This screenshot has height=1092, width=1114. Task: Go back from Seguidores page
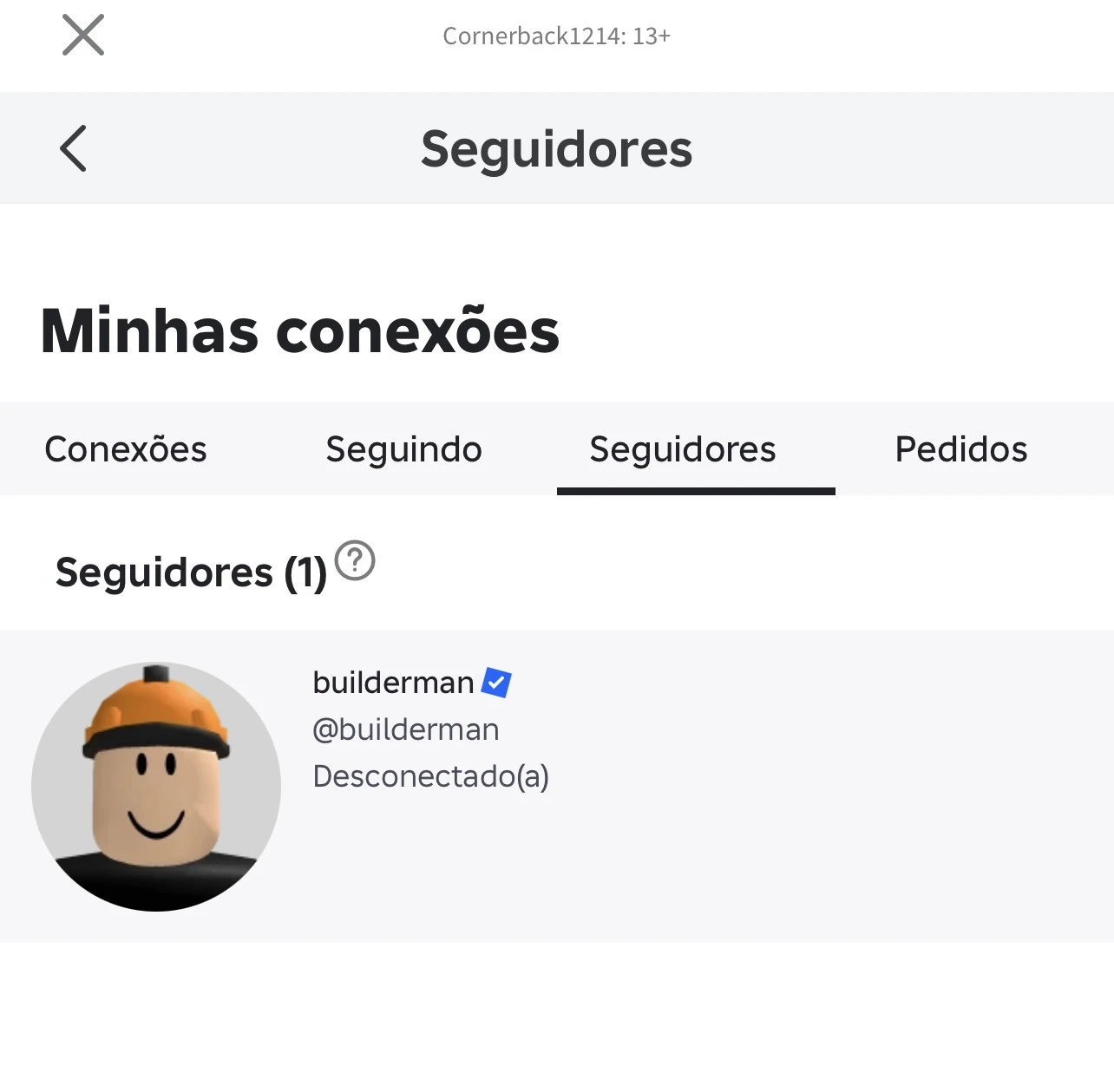pos(74,148)
